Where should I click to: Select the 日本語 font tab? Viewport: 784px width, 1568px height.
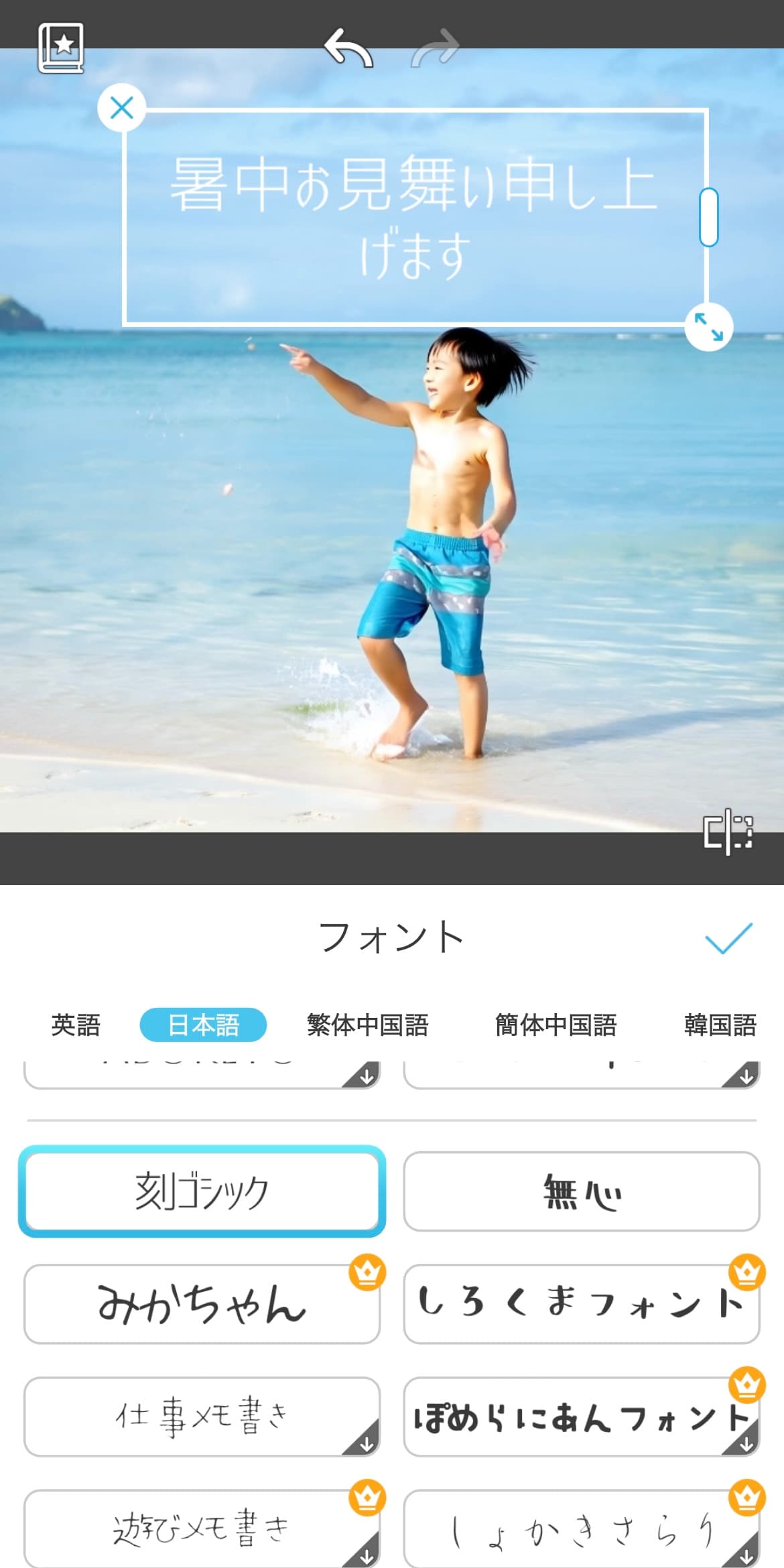tap(203, 1025)
